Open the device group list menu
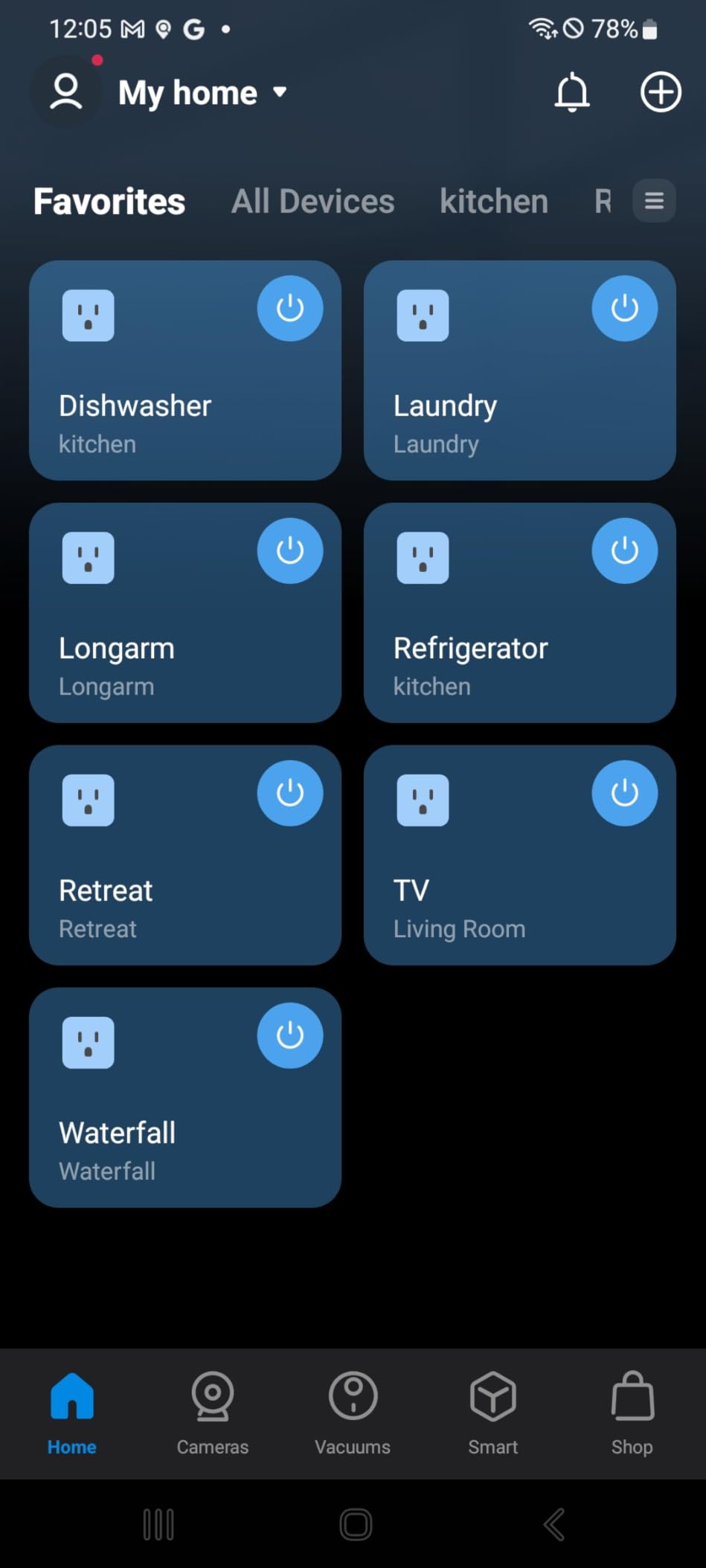 652,200
